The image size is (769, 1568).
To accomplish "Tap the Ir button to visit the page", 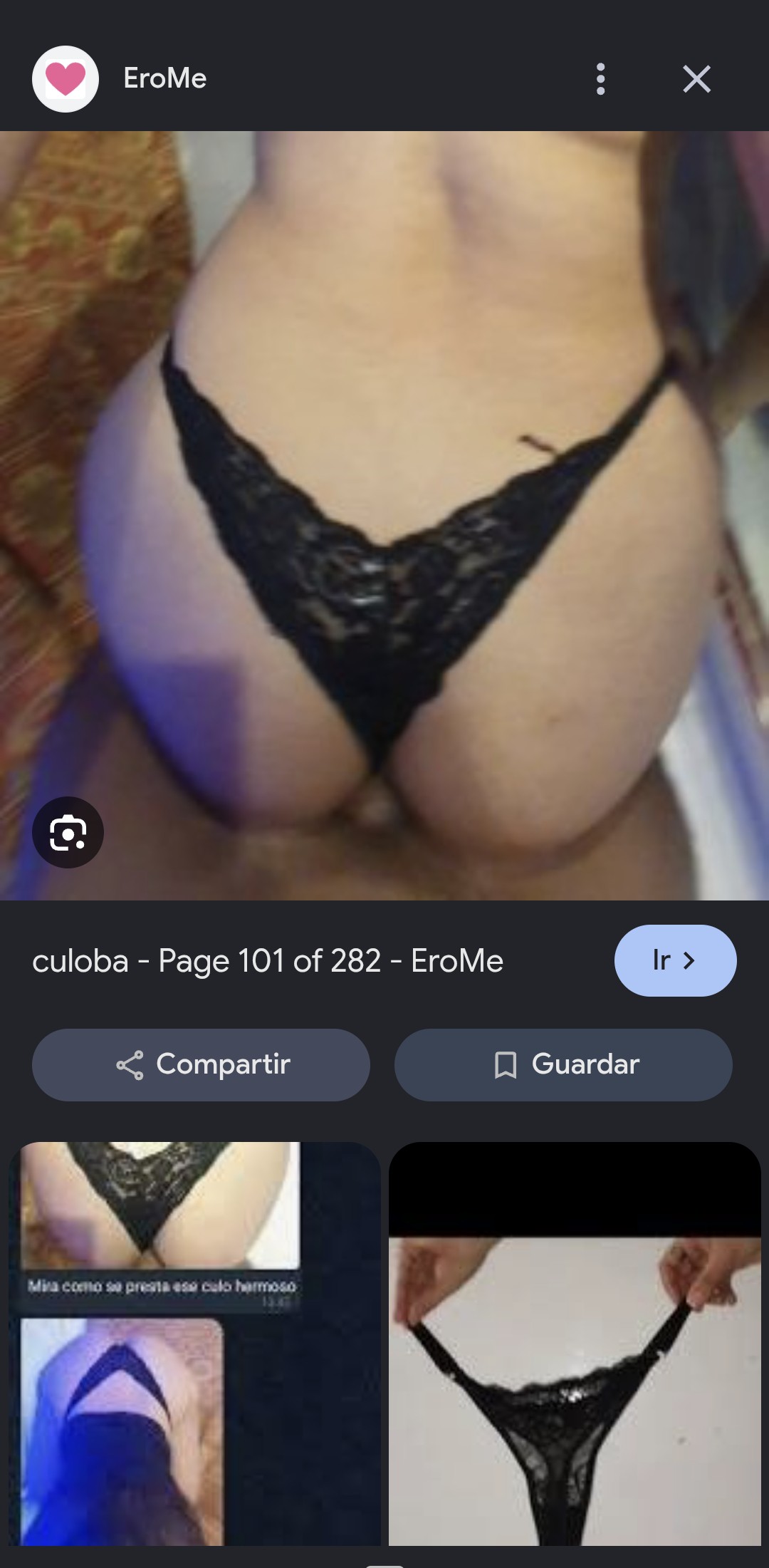I will 675,960.
